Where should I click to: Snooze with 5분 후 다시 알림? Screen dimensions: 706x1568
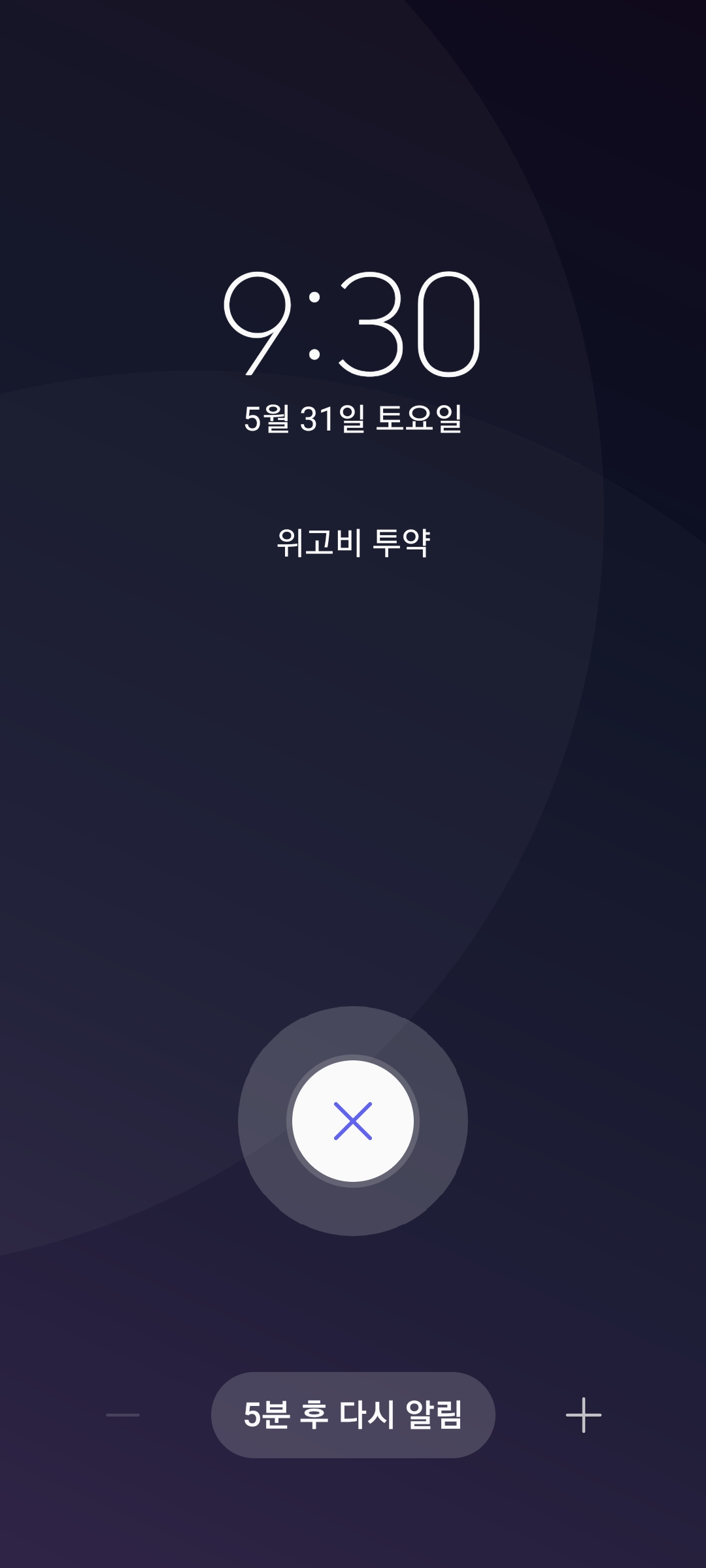click(x=353, y=1415)
